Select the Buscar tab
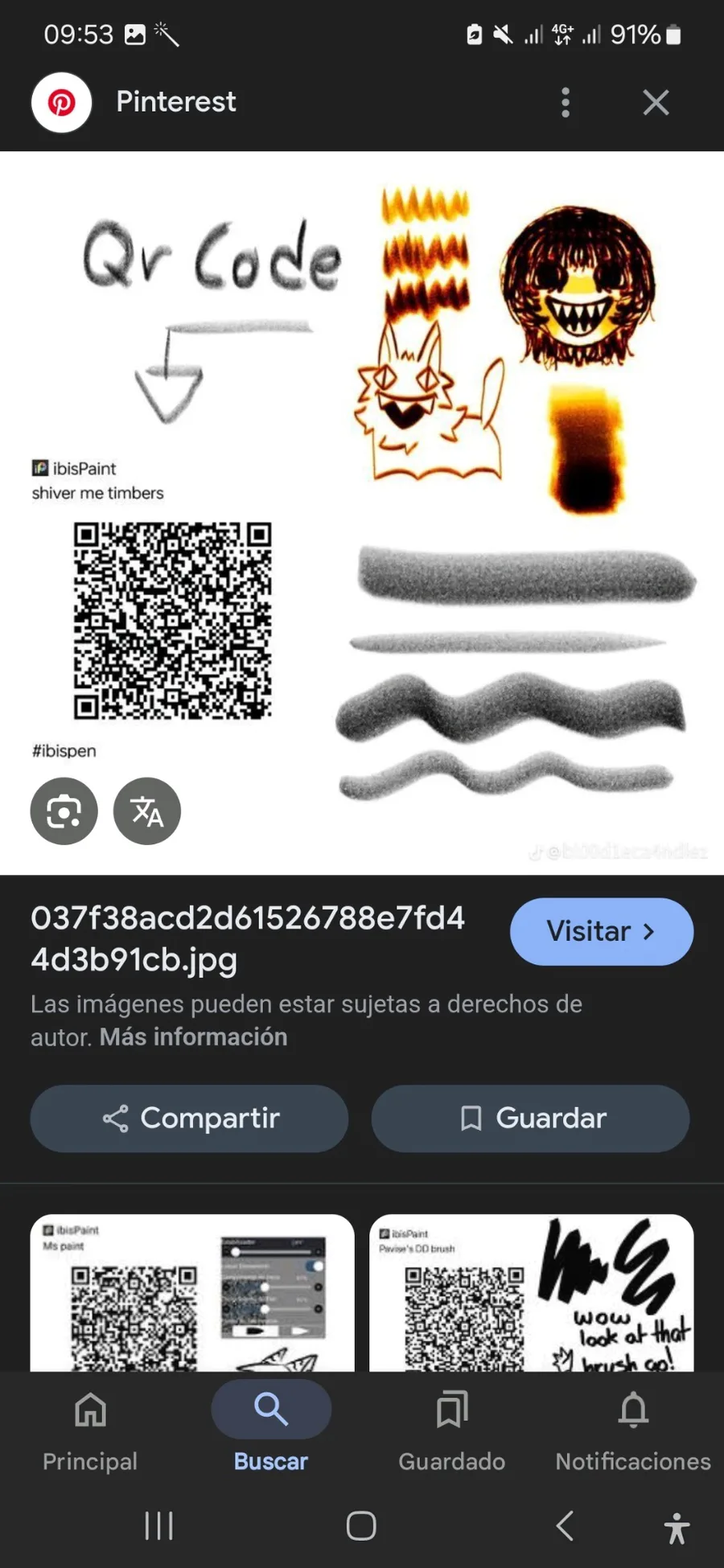 tap(271, 1429)
